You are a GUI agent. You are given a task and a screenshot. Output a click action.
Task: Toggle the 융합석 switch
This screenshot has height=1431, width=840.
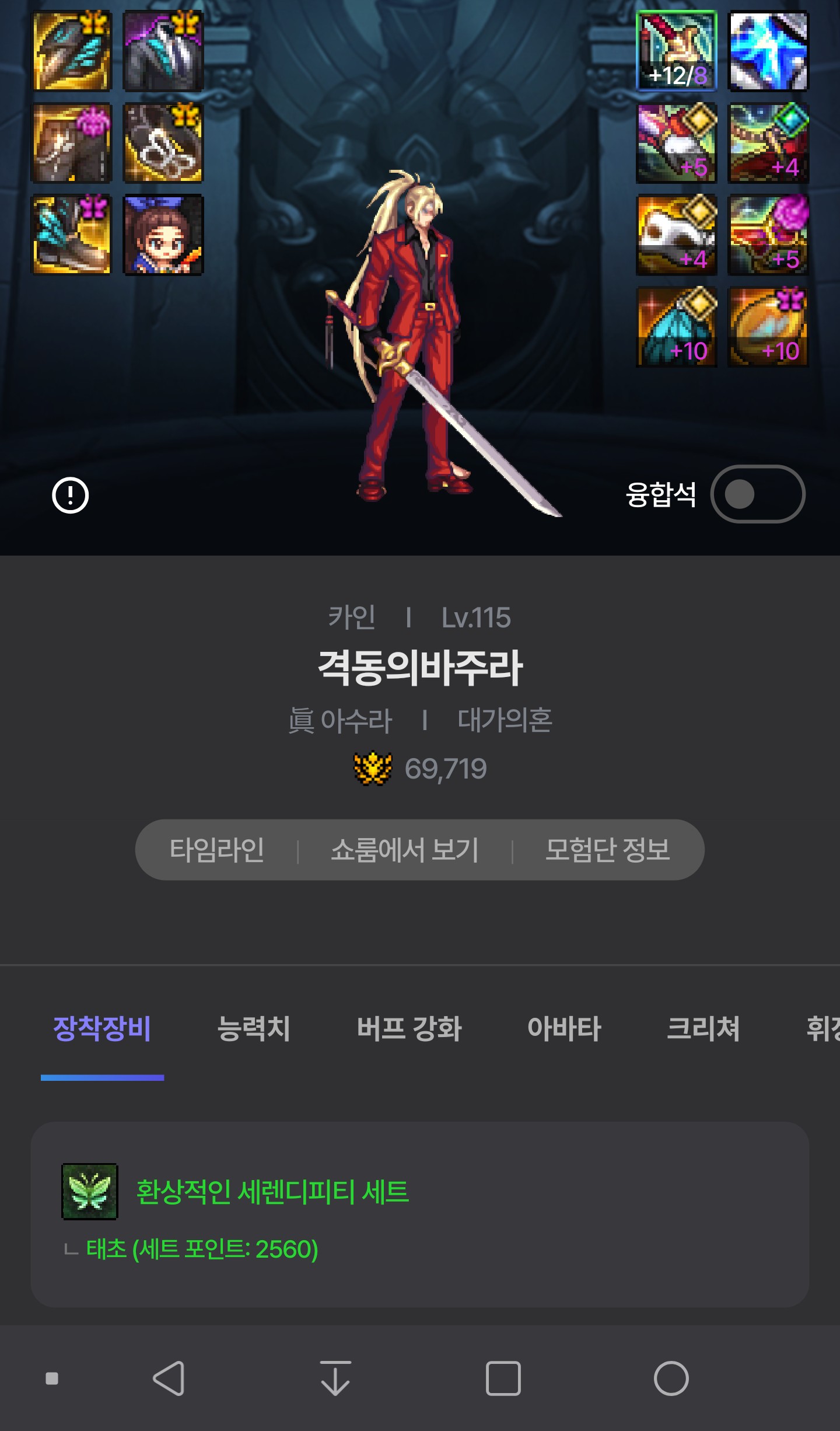coord(757,494)
